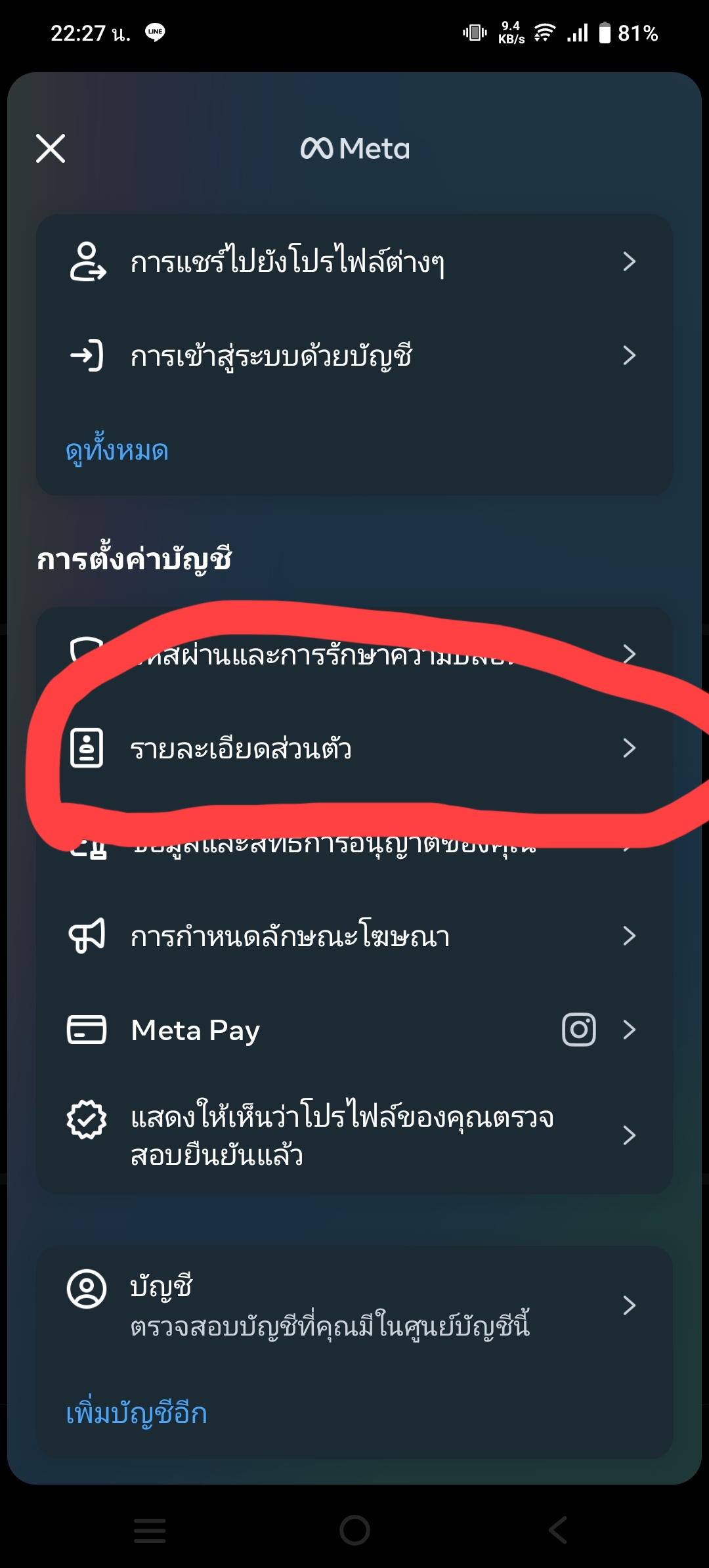Open รายละเอียดส่วนตัว (personal details)
This screenshot has width=709, height=1568.
click(x=354, y=748)
